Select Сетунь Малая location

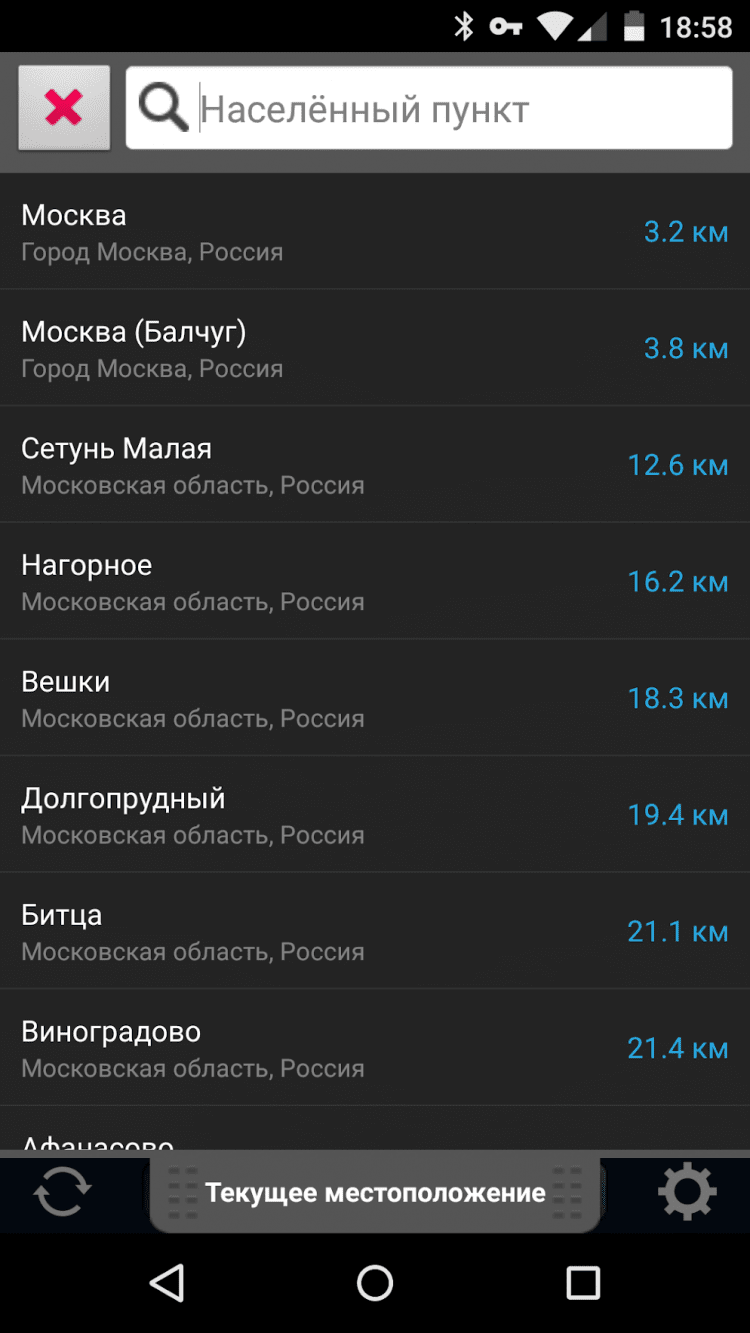(x=374, y=465)
